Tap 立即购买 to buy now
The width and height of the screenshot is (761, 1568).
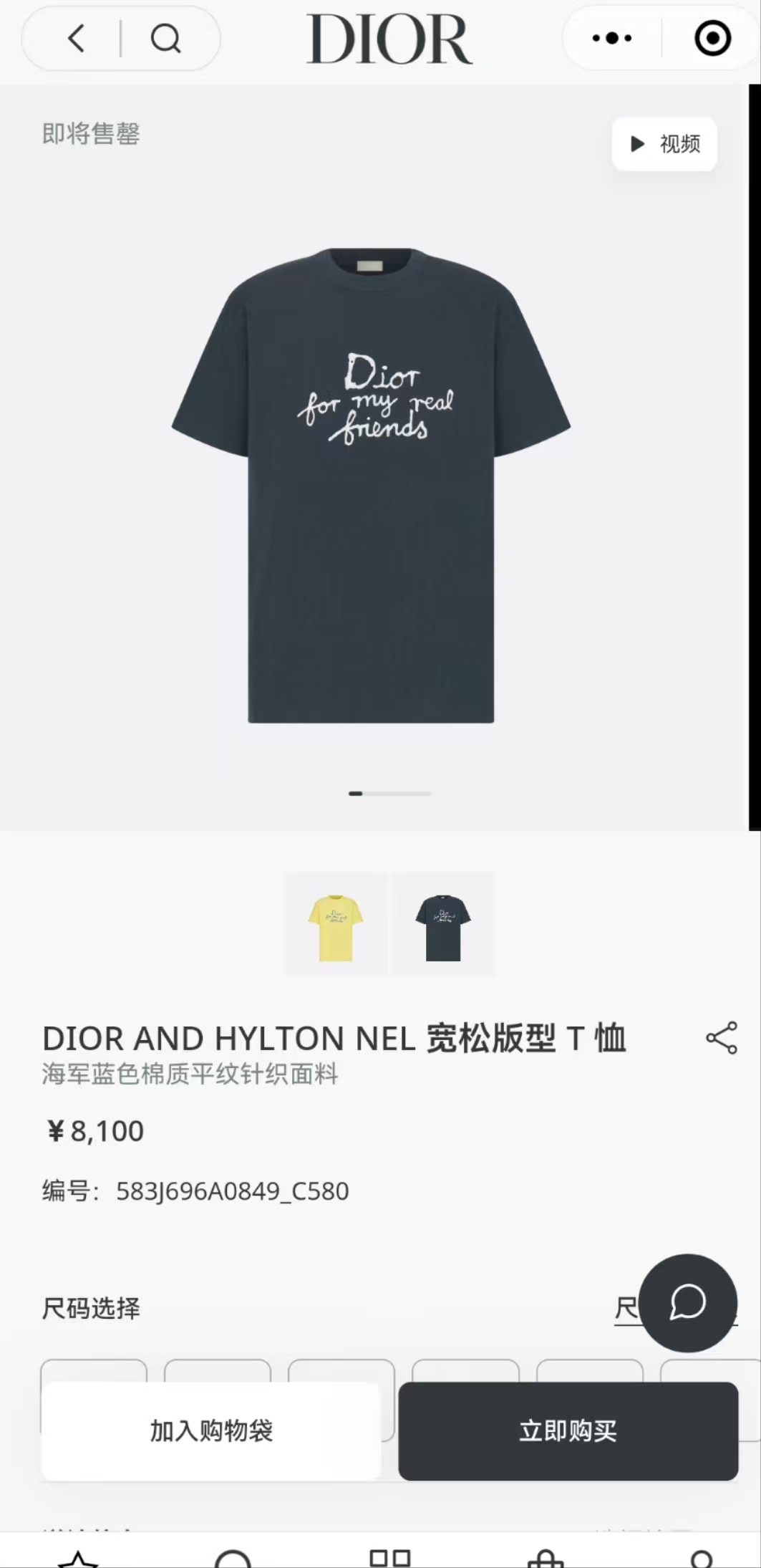click(568, 1431)
